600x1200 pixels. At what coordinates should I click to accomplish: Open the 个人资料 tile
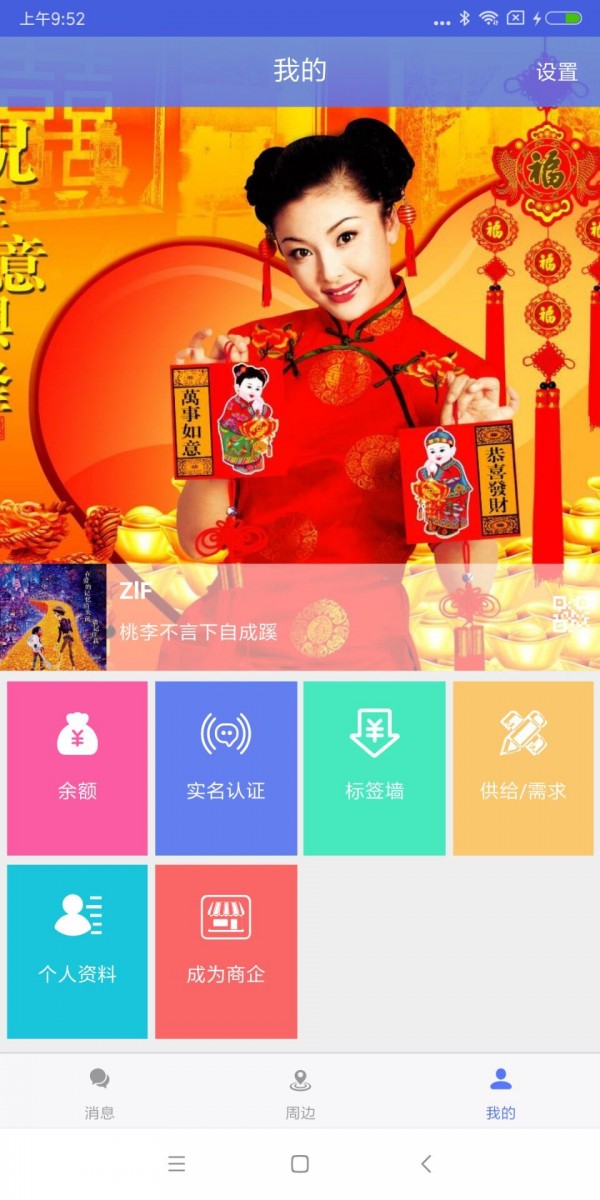77,951
